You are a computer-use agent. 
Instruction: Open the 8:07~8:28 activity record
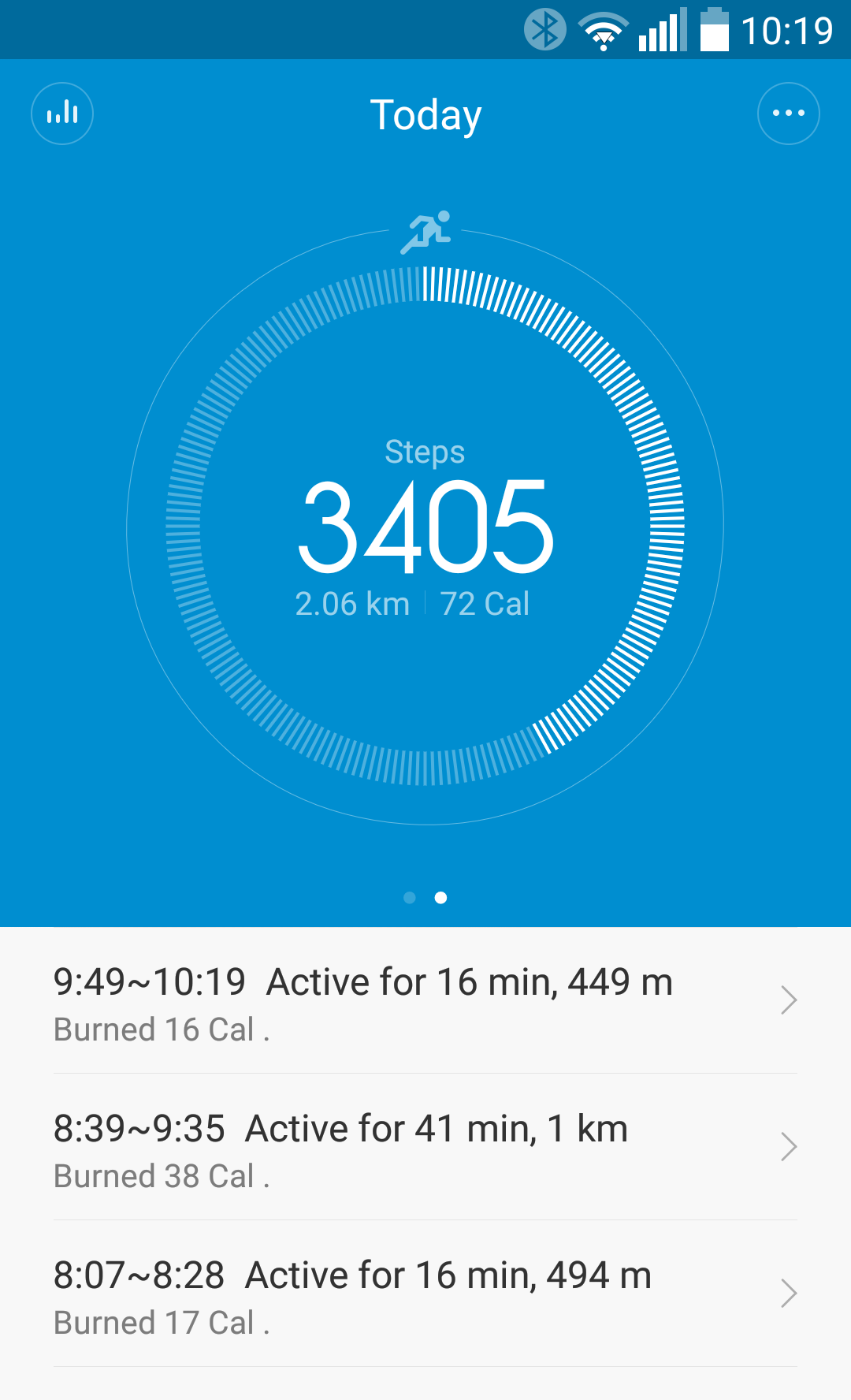425,1294
